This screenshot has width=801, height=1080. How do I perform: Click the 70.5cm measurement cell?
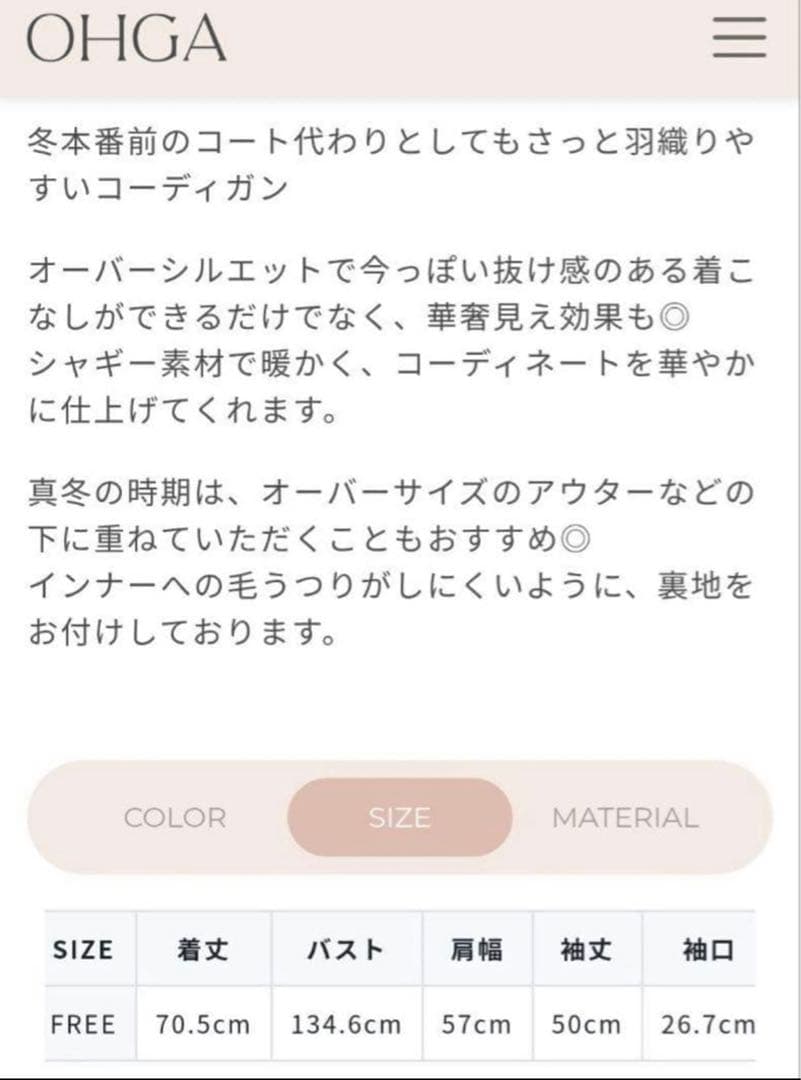(204, 1023)
